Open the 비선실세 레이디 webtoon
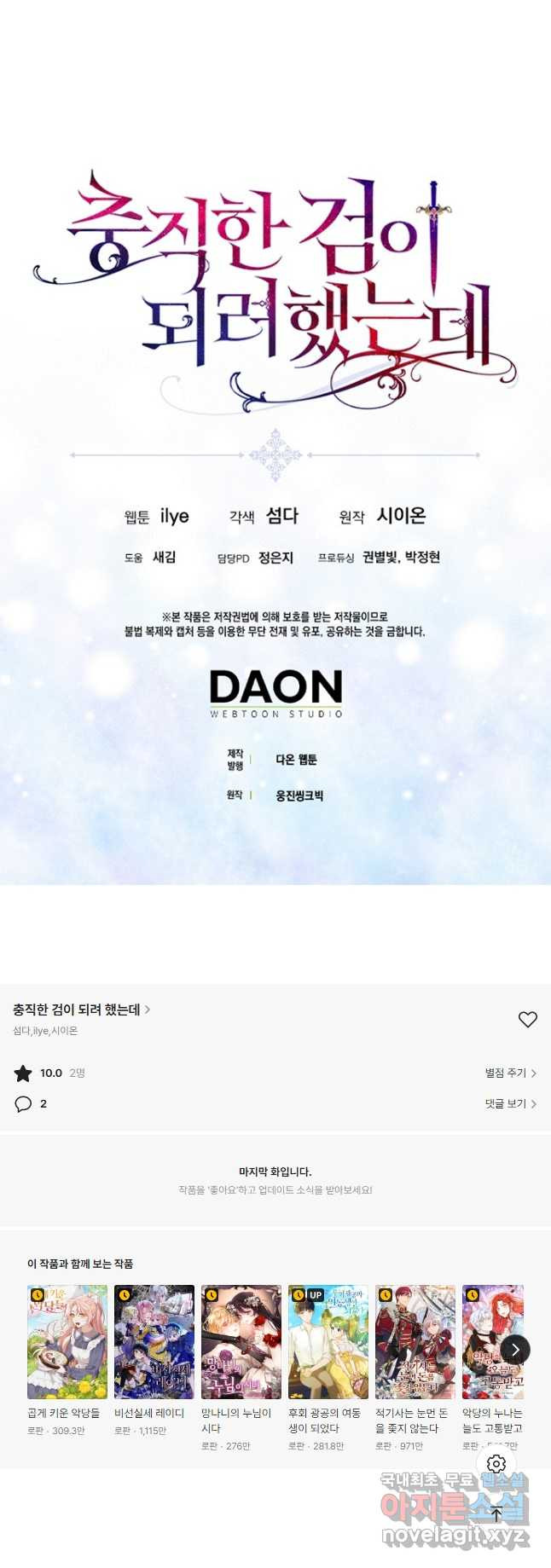 pyautogui.click(x=154, y=1342)
